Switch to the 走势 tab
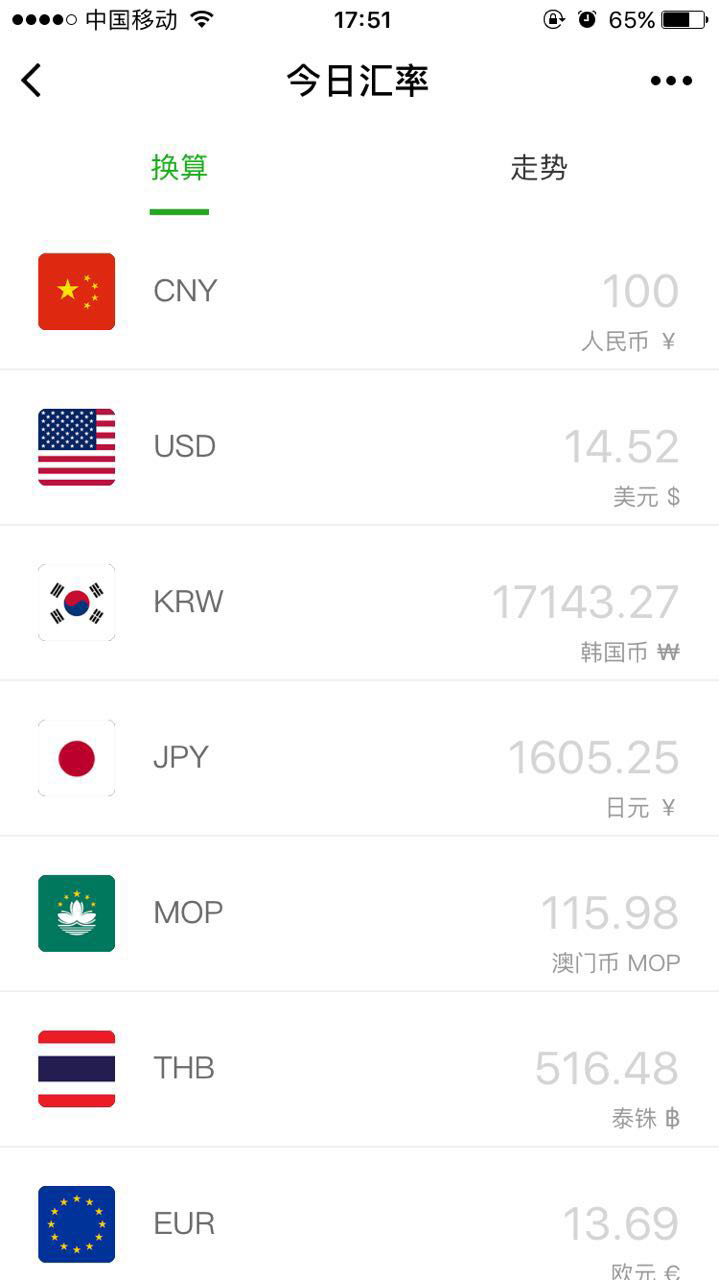The height and width of the screenshot is (1280, 719). coord(538,168)
